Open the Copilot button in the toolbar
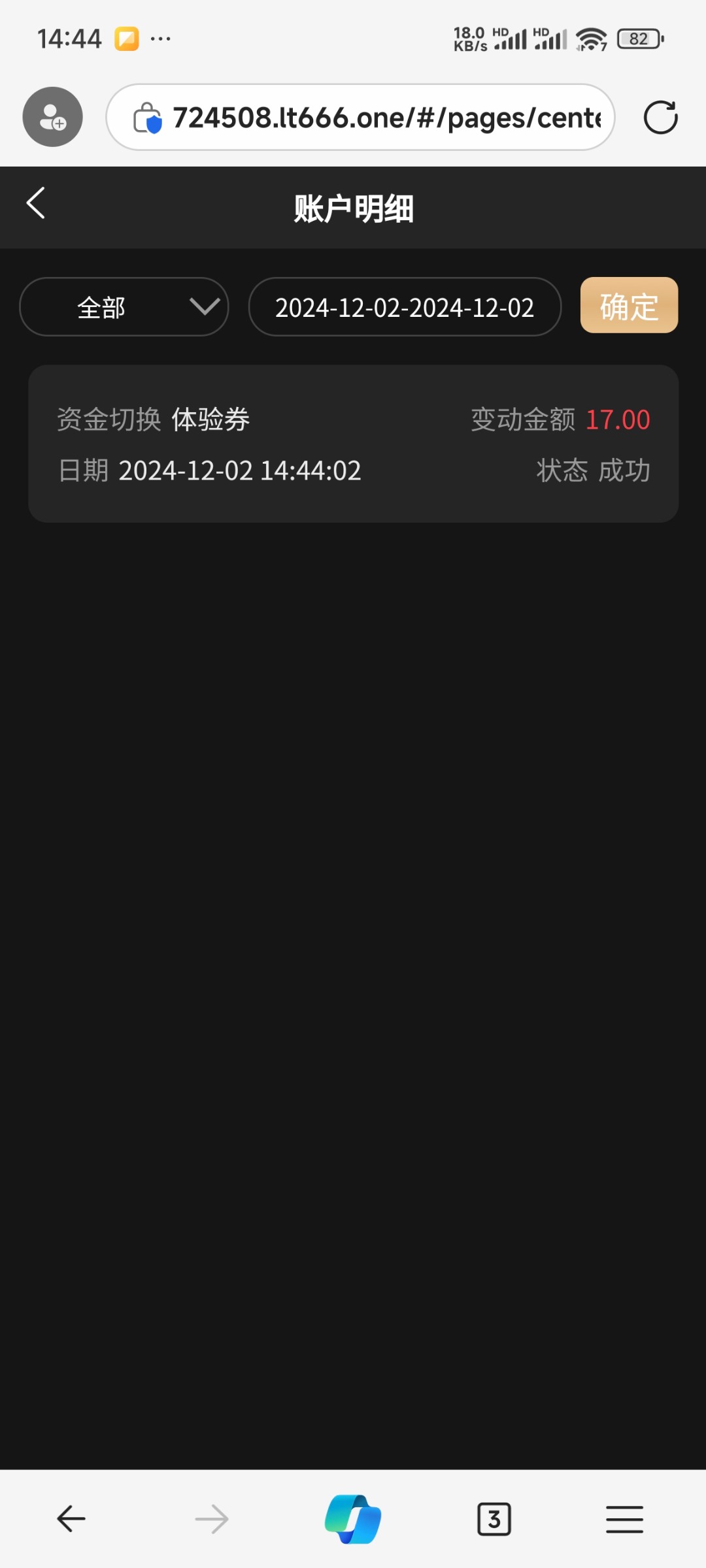 [353, 1519]
